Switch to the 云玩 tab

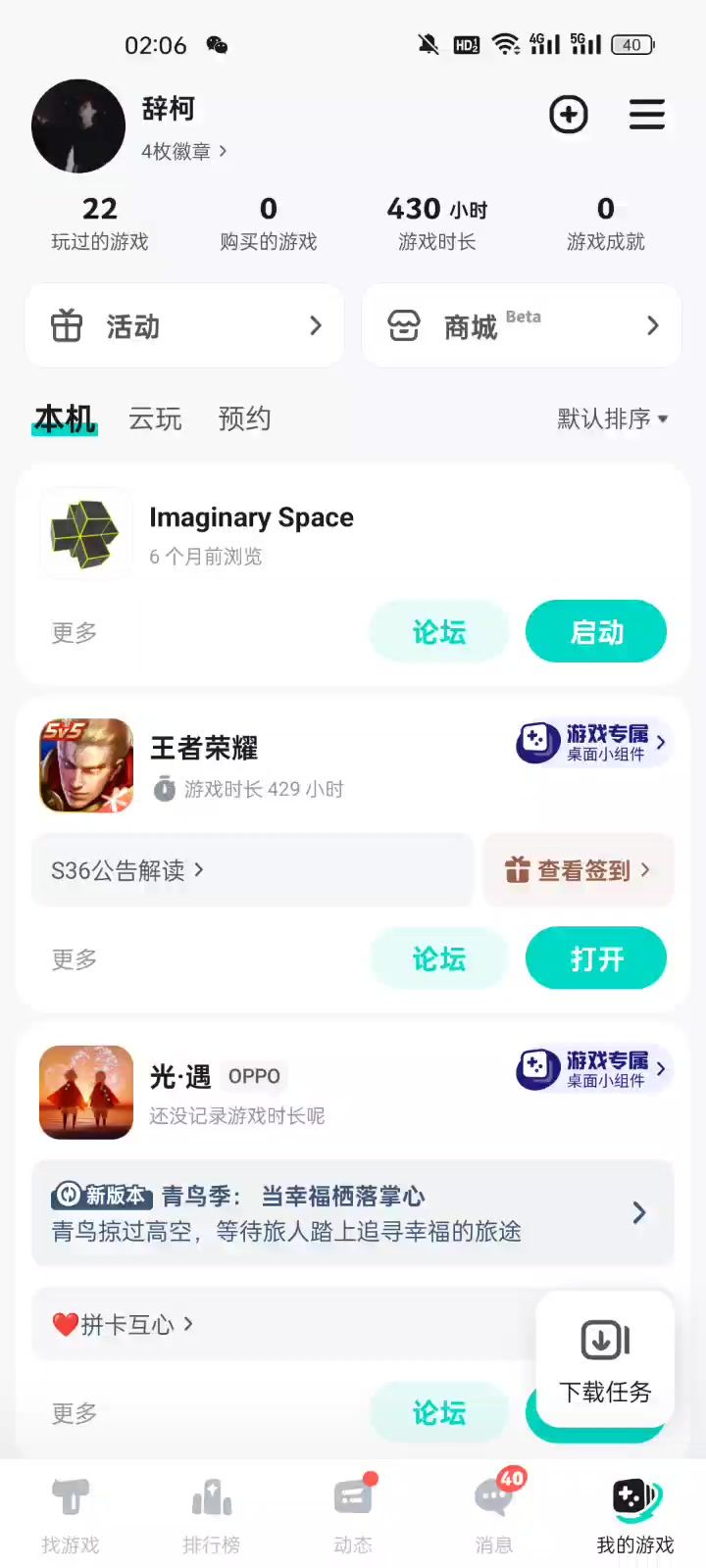tap(155, 419)
